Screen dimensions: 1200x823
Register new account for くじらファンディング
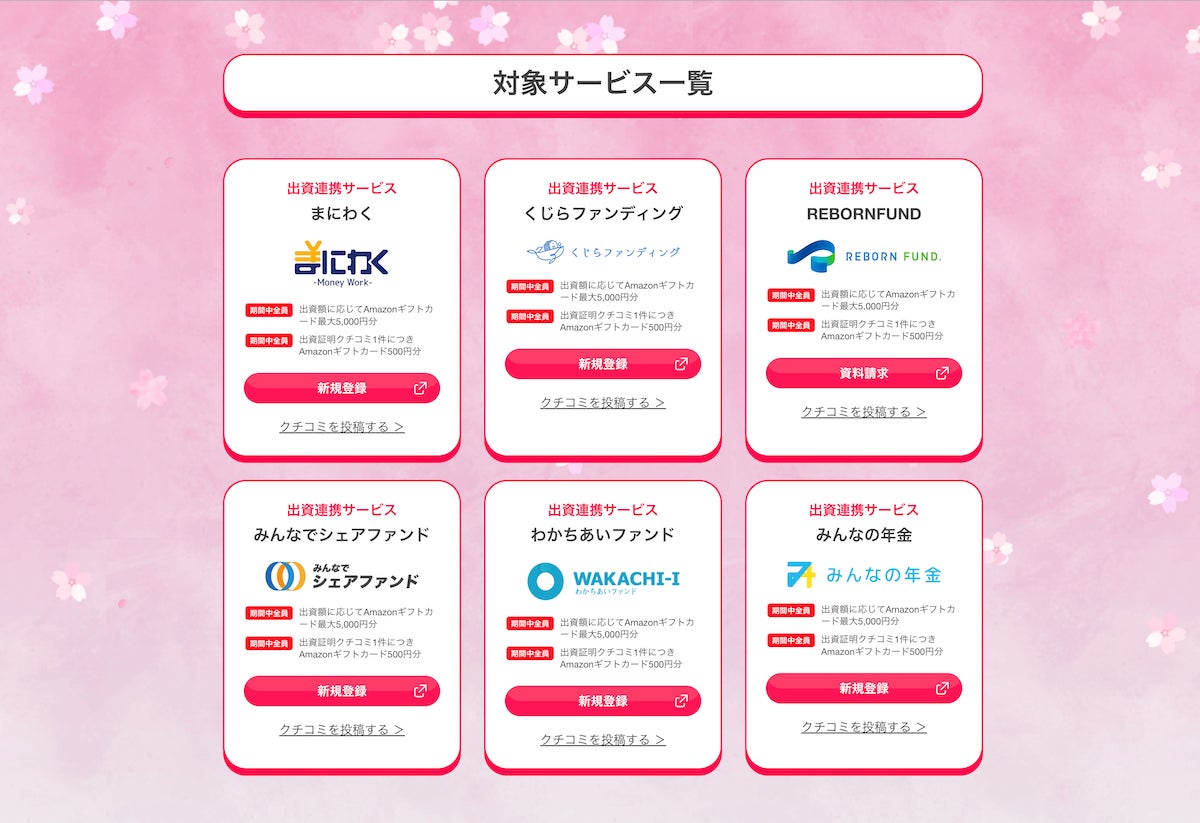(602, 364)
